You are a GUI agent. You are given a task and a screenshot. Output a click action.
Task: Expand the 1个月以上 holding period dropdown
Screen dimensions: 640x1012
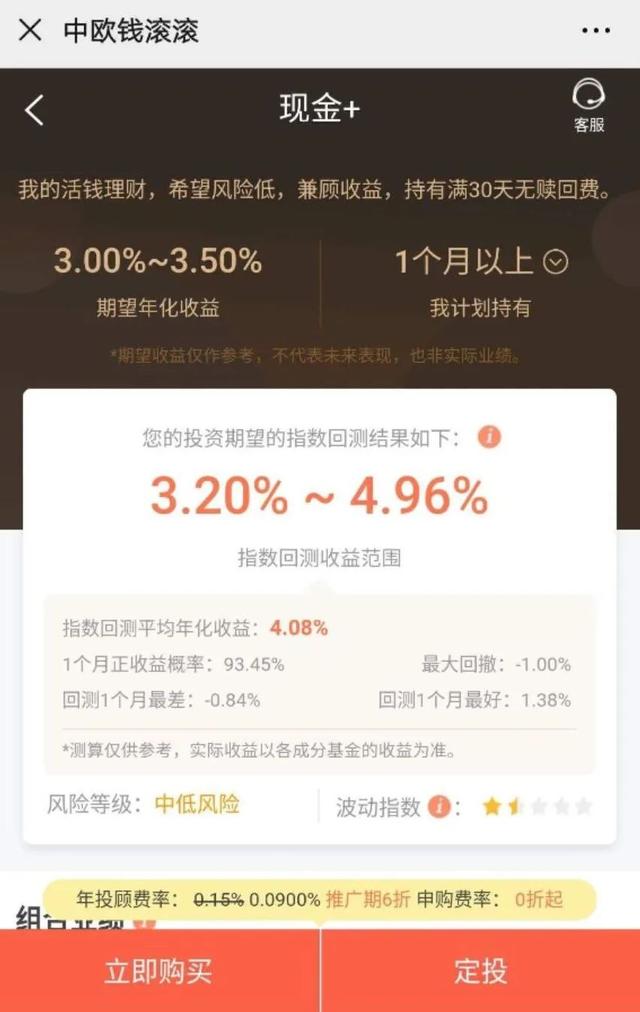pos(555,262)
